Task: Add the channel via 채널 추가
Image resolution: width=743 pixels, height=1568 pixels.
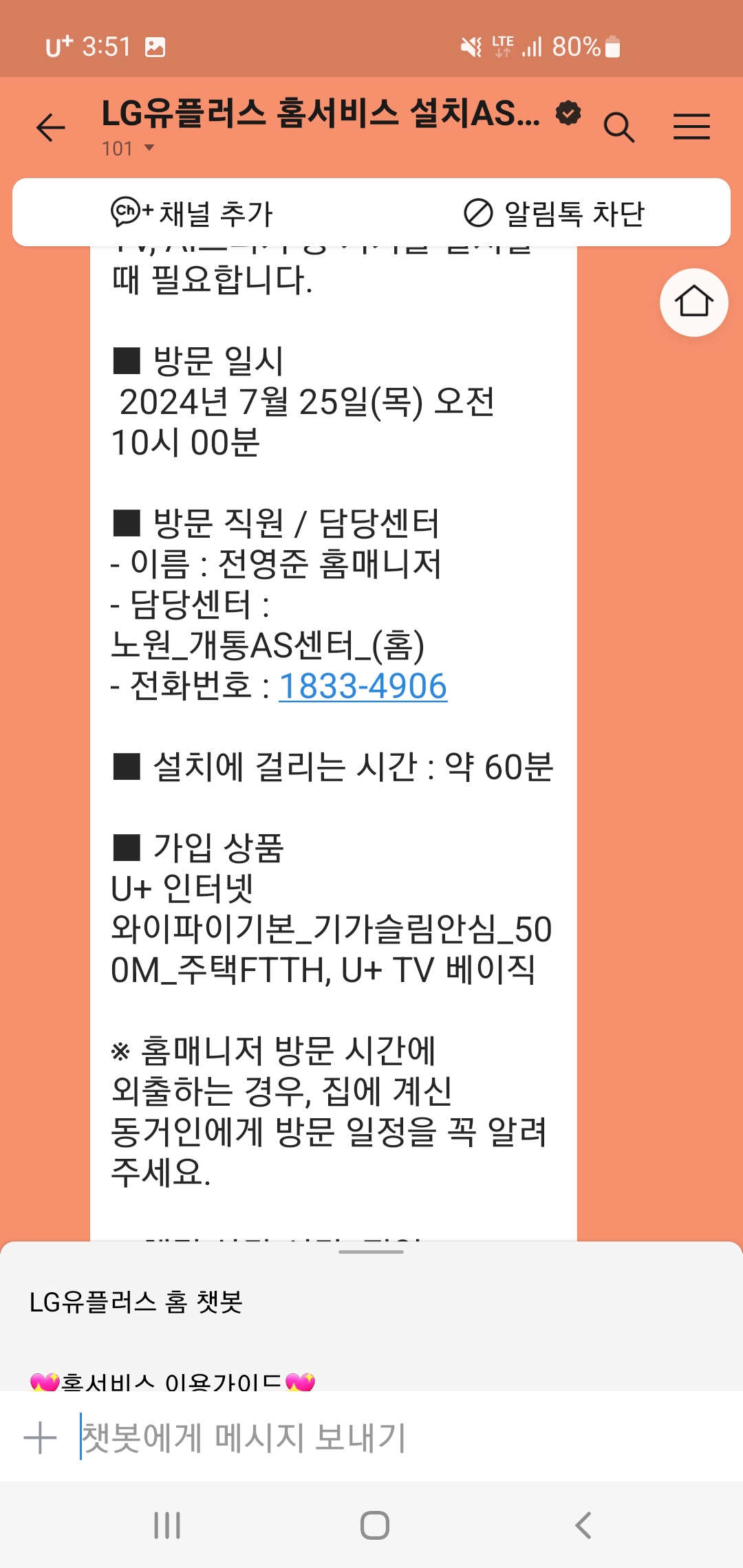Action: click(192, 213)
